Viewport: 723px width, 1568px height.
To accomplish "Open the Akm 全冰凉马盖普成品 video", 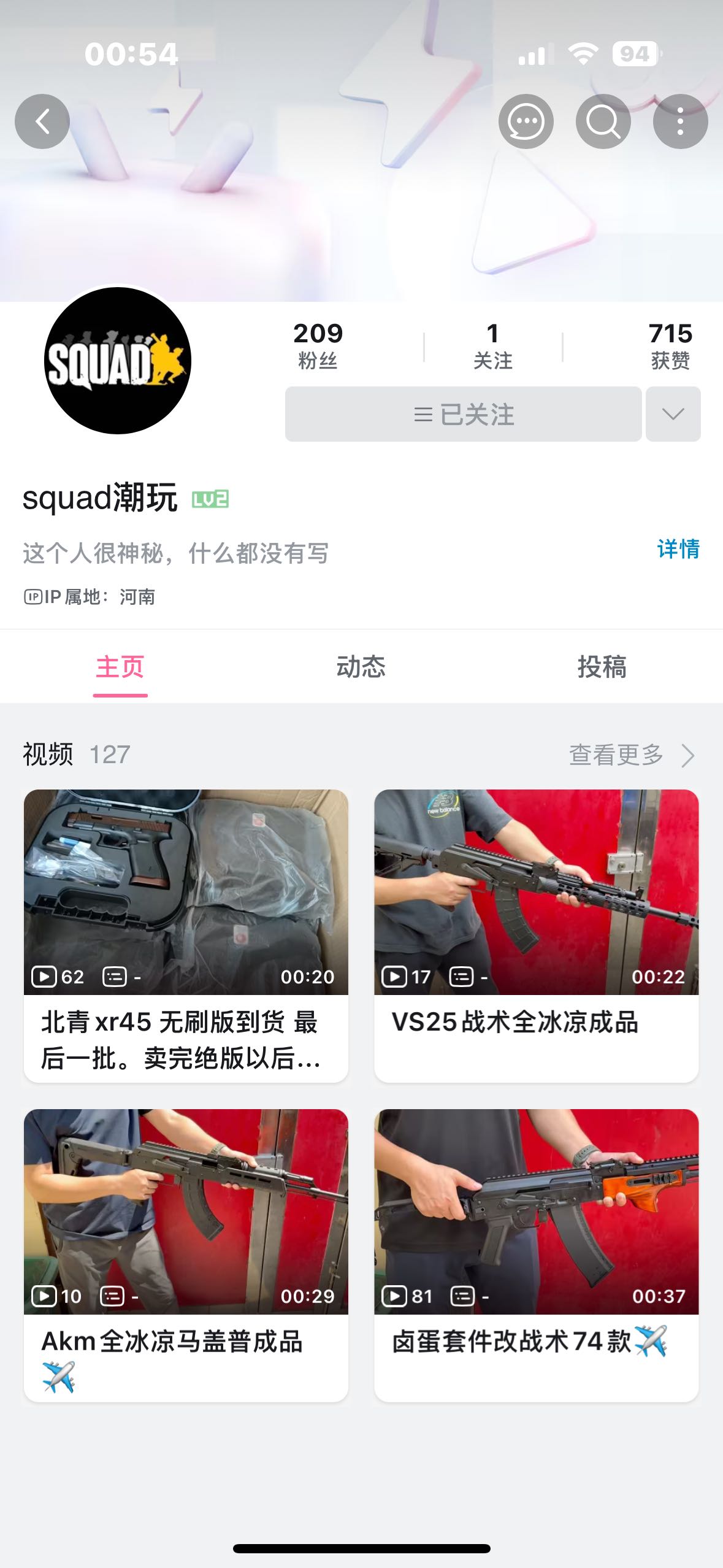I will [x=186, y=1212].
